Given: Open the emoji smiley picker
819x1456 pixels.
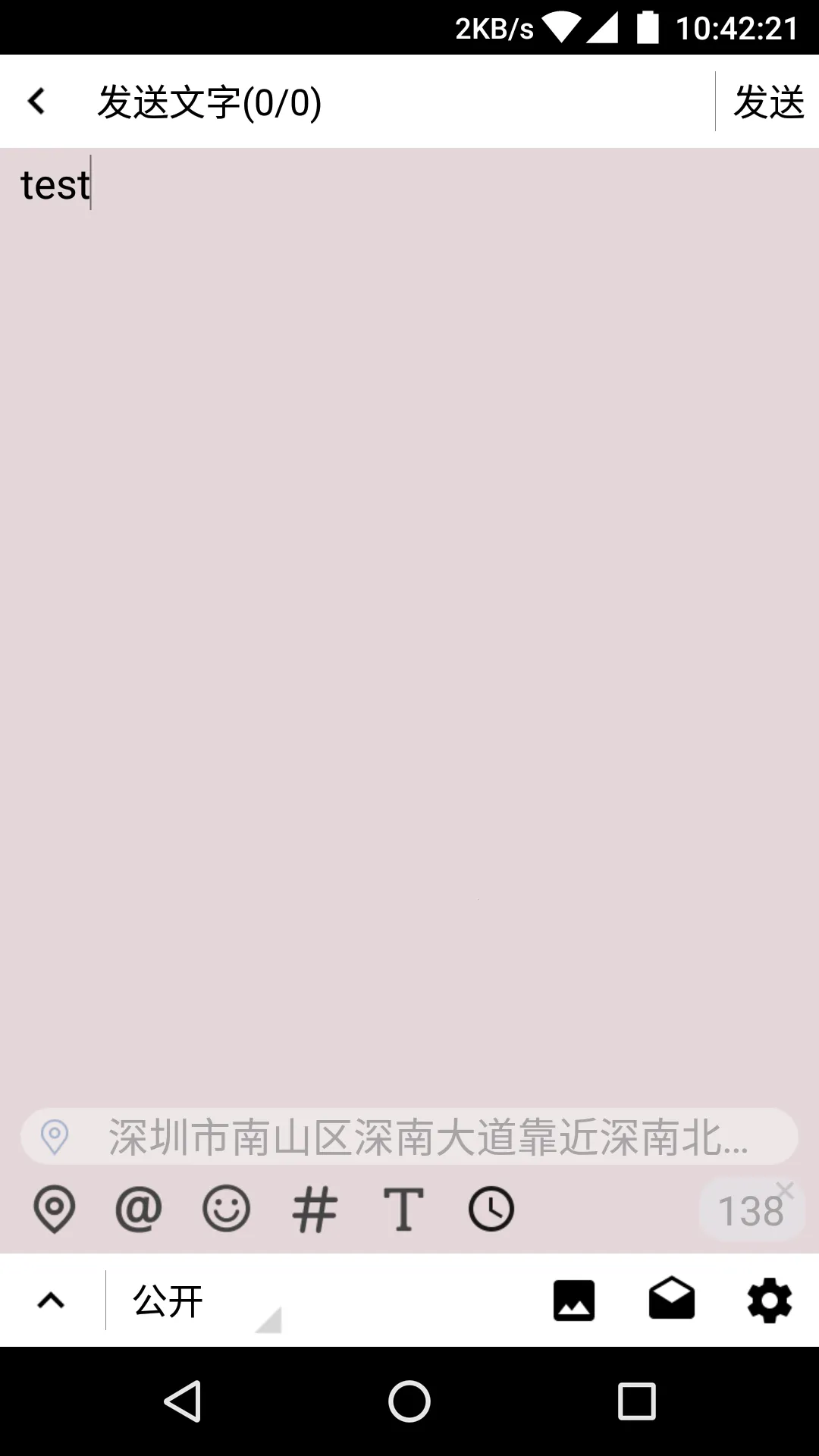Looking at the screenshot, I should click(226, 1209).
